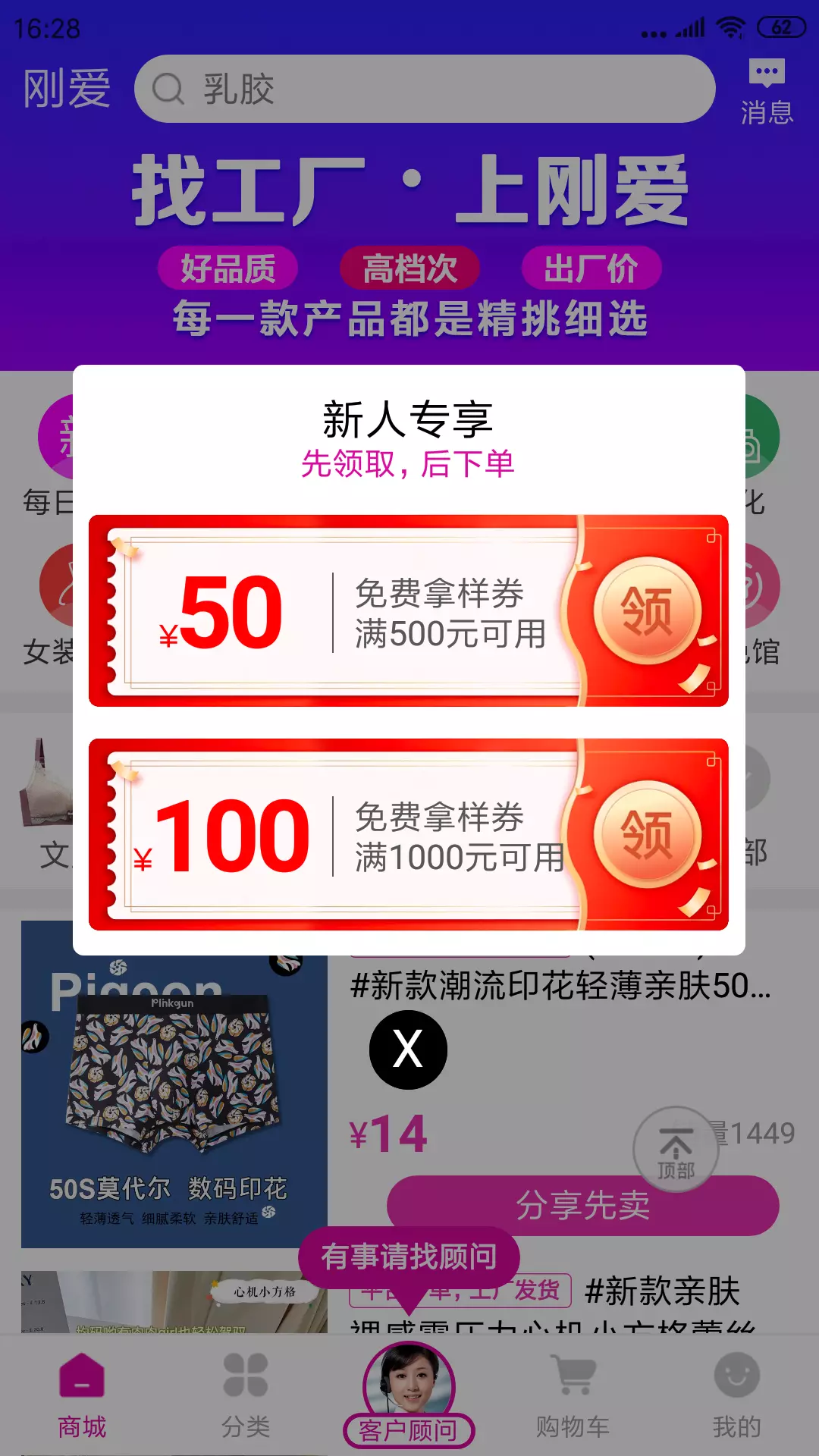Switch to the 我的 tab
Viewport: 819px width, 1456px height.
pos(736,1395)
